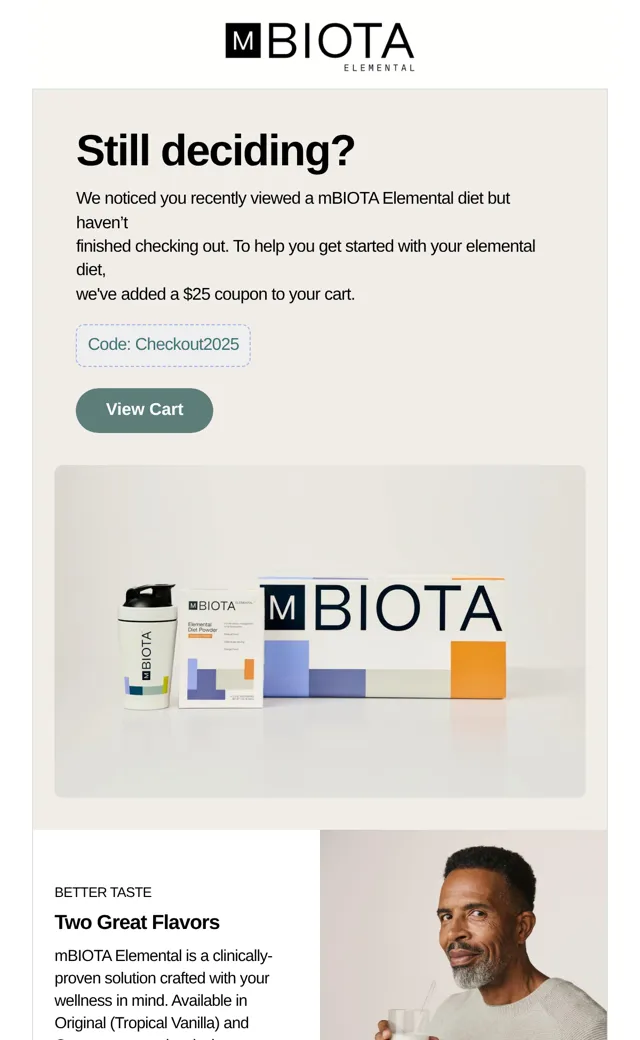Open the mBIOTA product box image
640x1040 pixels.
point(320,631)
